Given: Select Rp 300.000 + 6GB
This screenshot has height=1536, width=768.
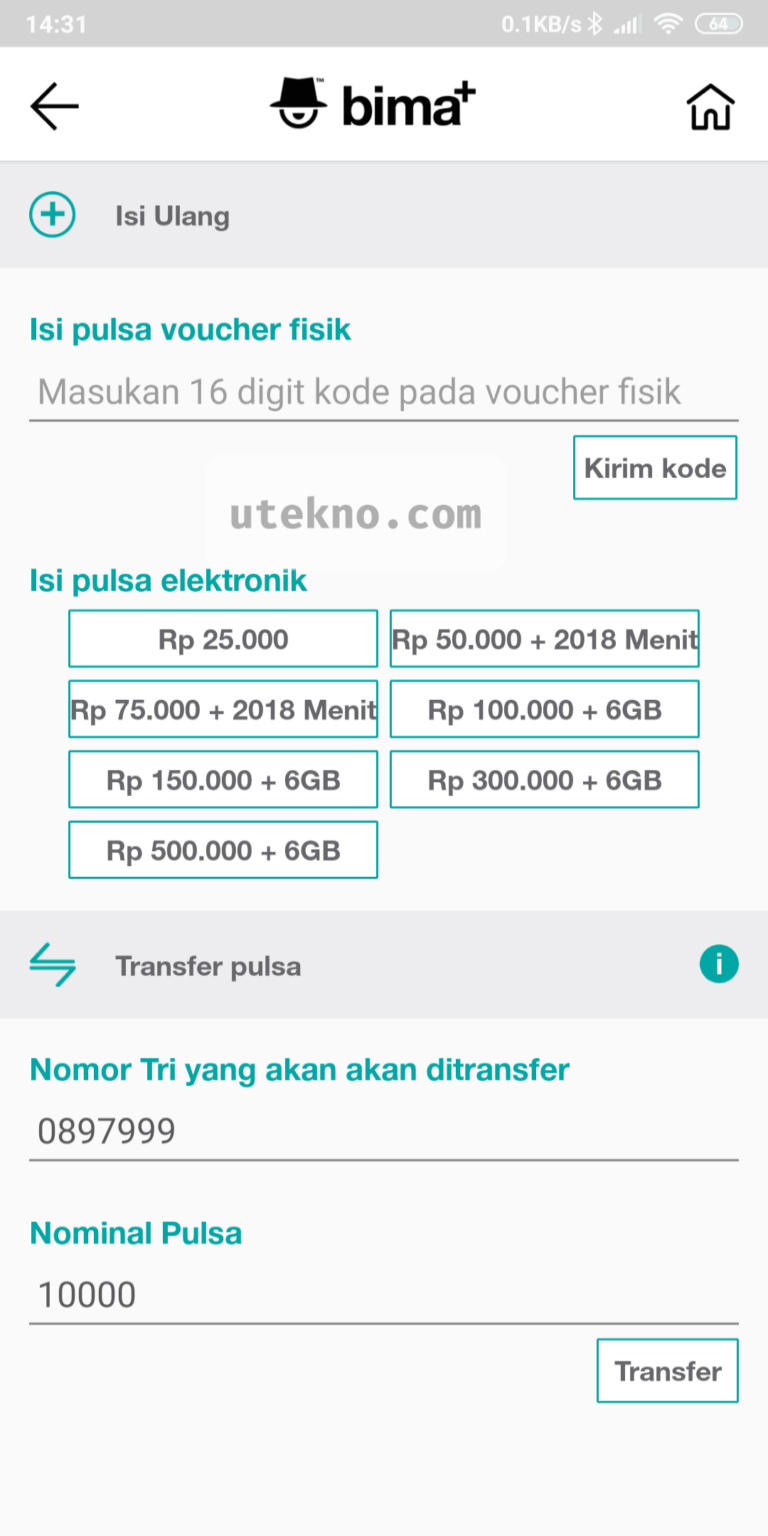Looking at the screenshot, I should pos(545,780).
